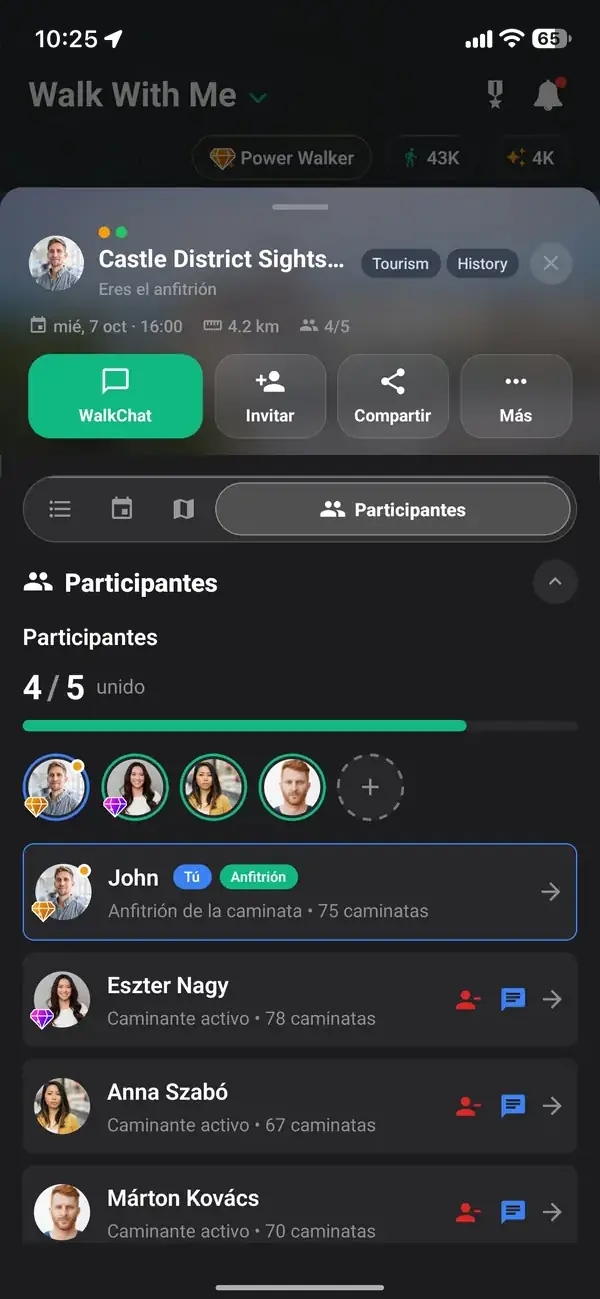Collapse the Participantes section
The image size is (600, 1299).
click(x=555, y=582)
